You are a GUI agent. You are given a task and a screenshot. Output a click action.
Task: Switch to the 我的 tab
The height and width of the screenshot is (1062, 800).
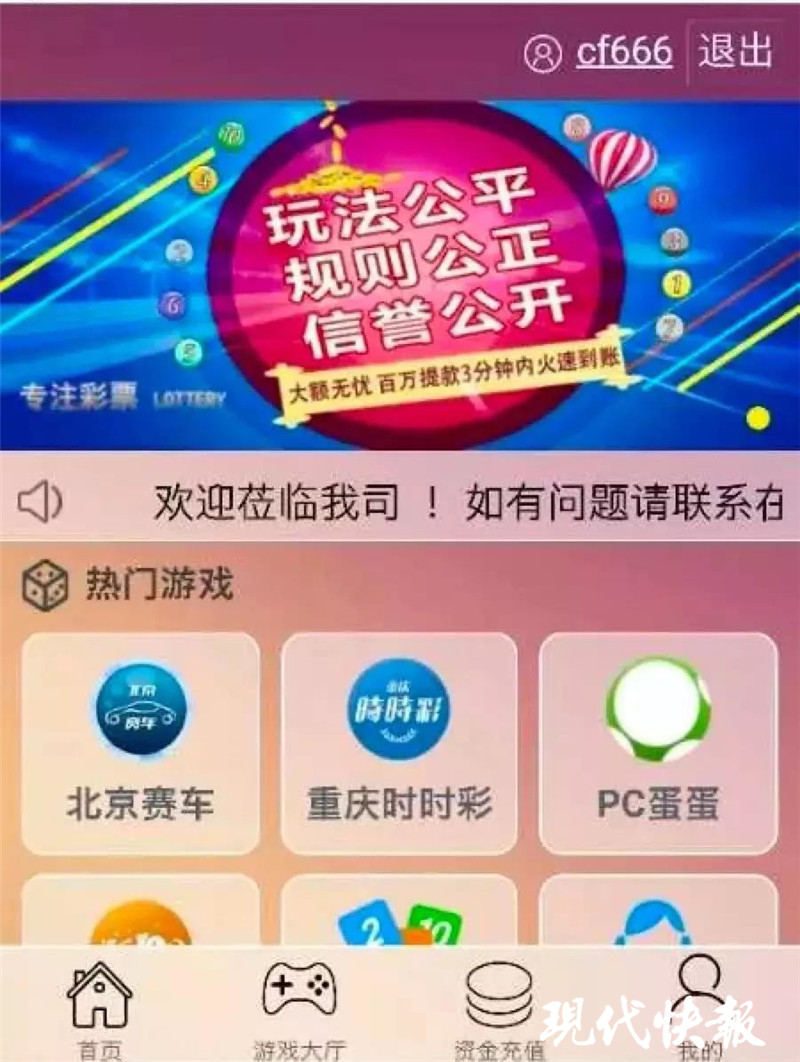point(698,1005)
